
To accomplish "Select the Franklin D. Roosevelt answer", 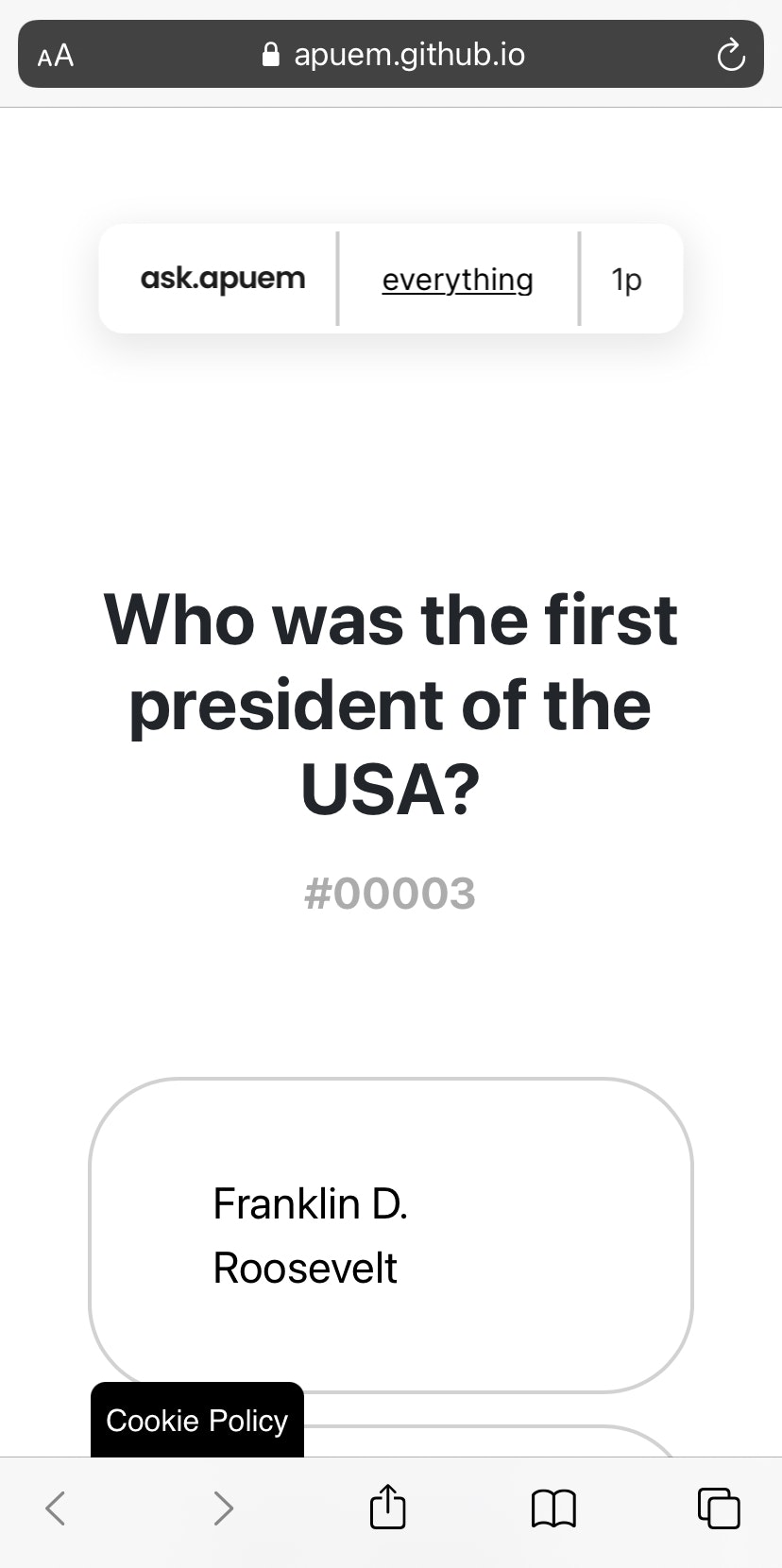I will coord(390,1235).
